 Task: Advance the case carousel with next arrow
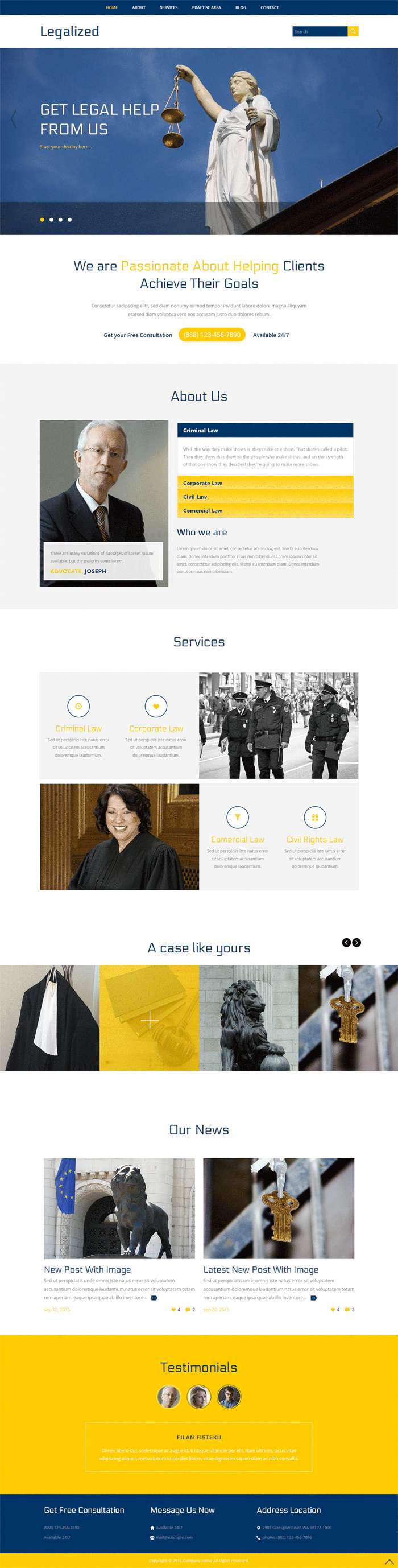(357, 942)
